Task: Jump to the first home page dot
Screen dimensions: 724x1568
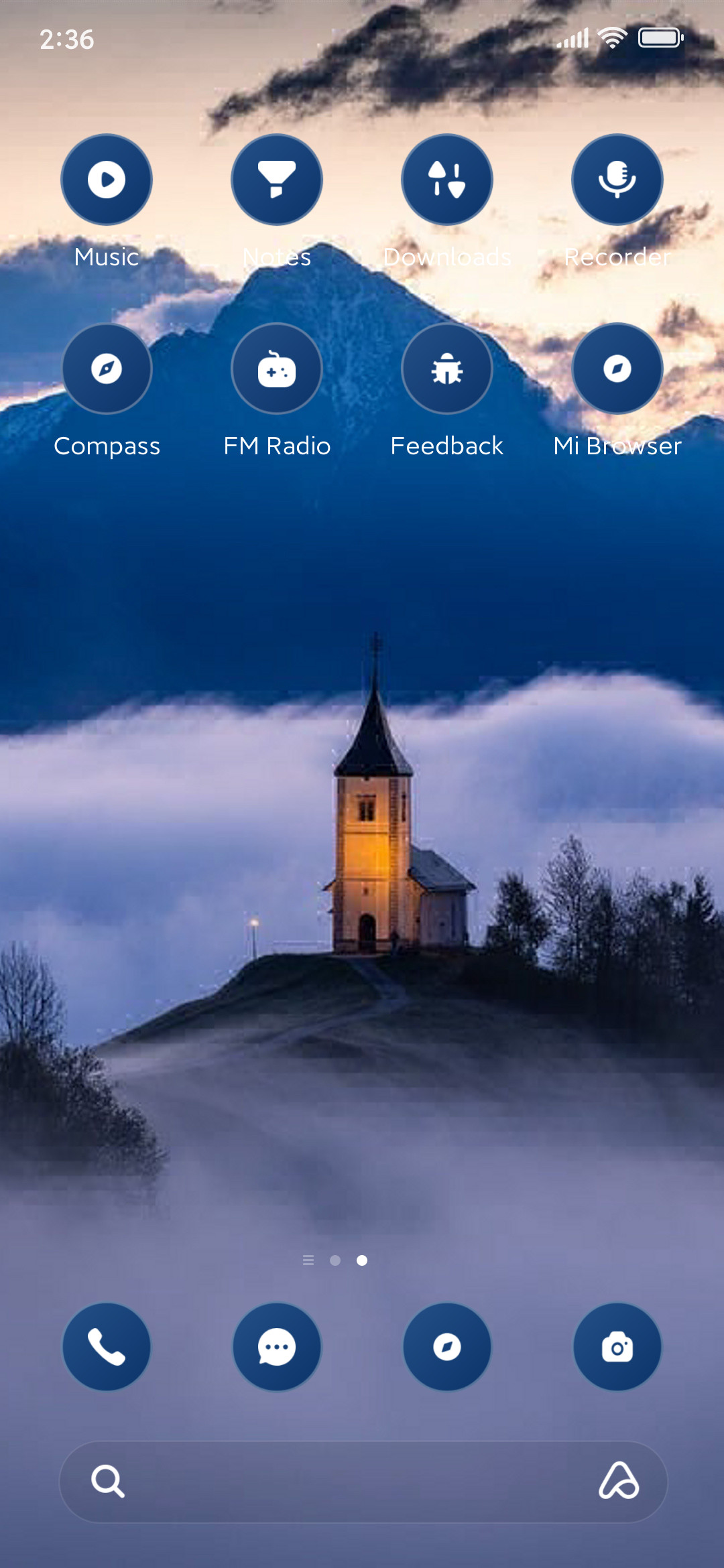Action: [335, 1260]
